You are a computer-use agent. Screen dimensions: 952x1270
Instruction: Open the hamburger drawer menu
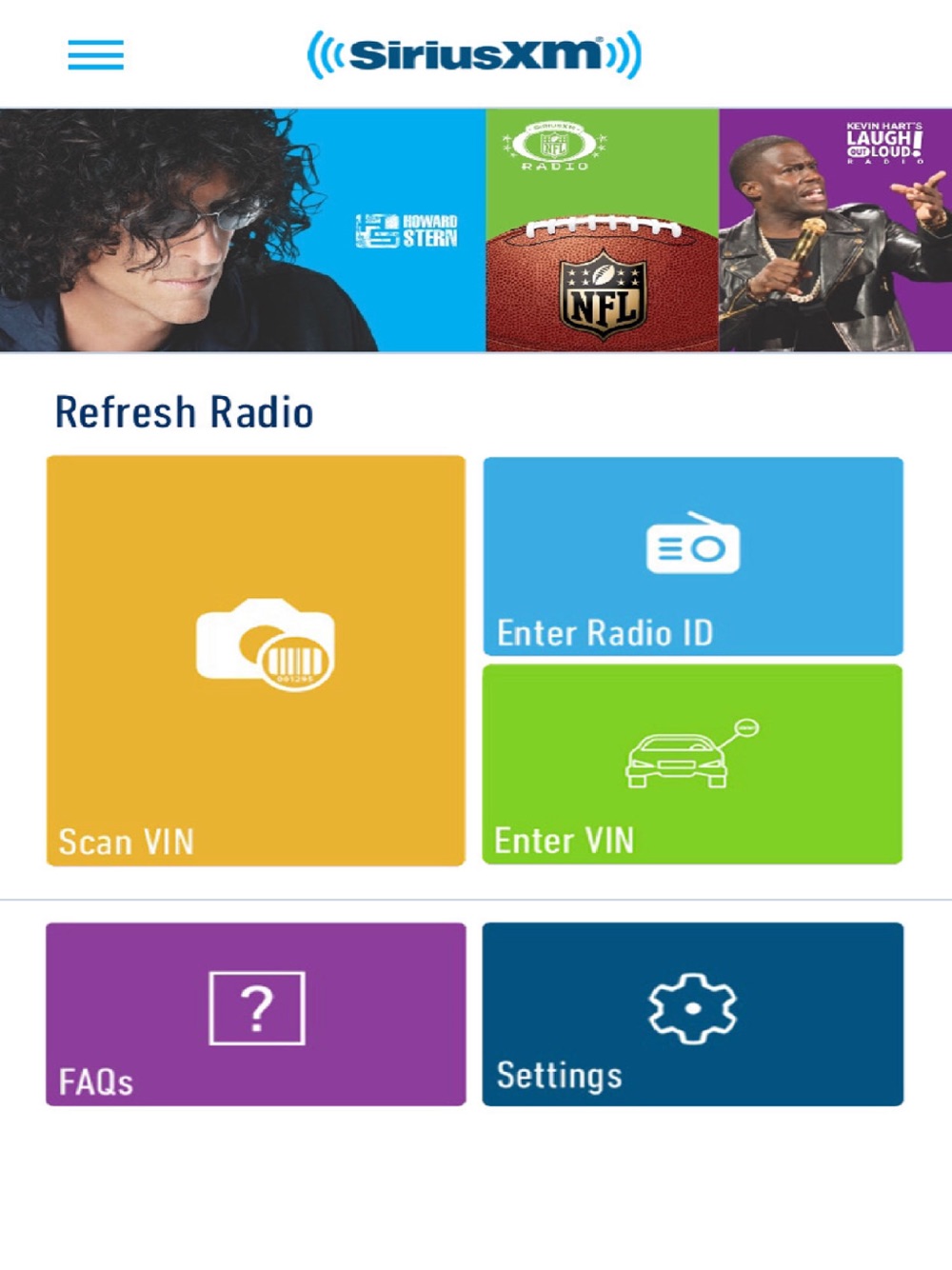95,55
